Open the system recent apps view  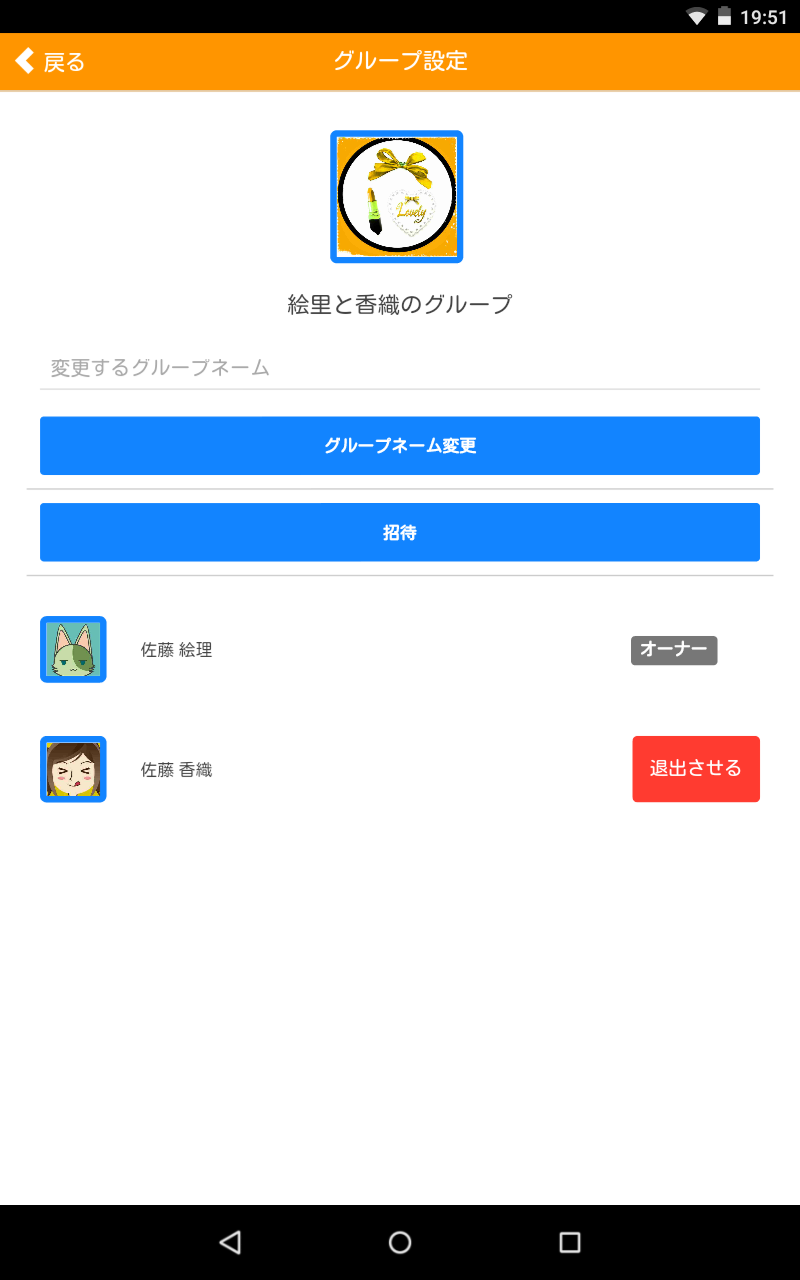click(x=570, y=1242)
